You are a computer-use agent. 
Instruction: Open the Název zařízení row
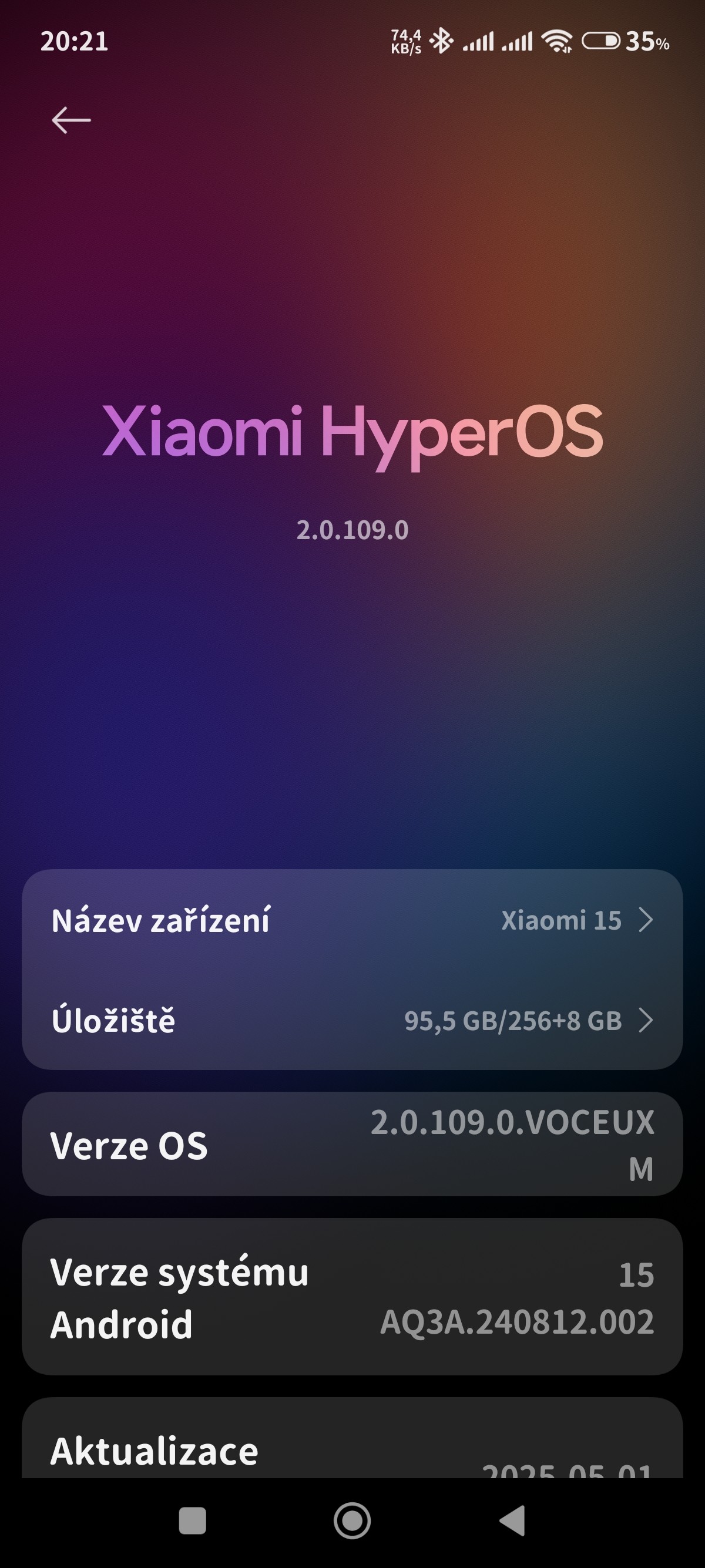point(352,920)
